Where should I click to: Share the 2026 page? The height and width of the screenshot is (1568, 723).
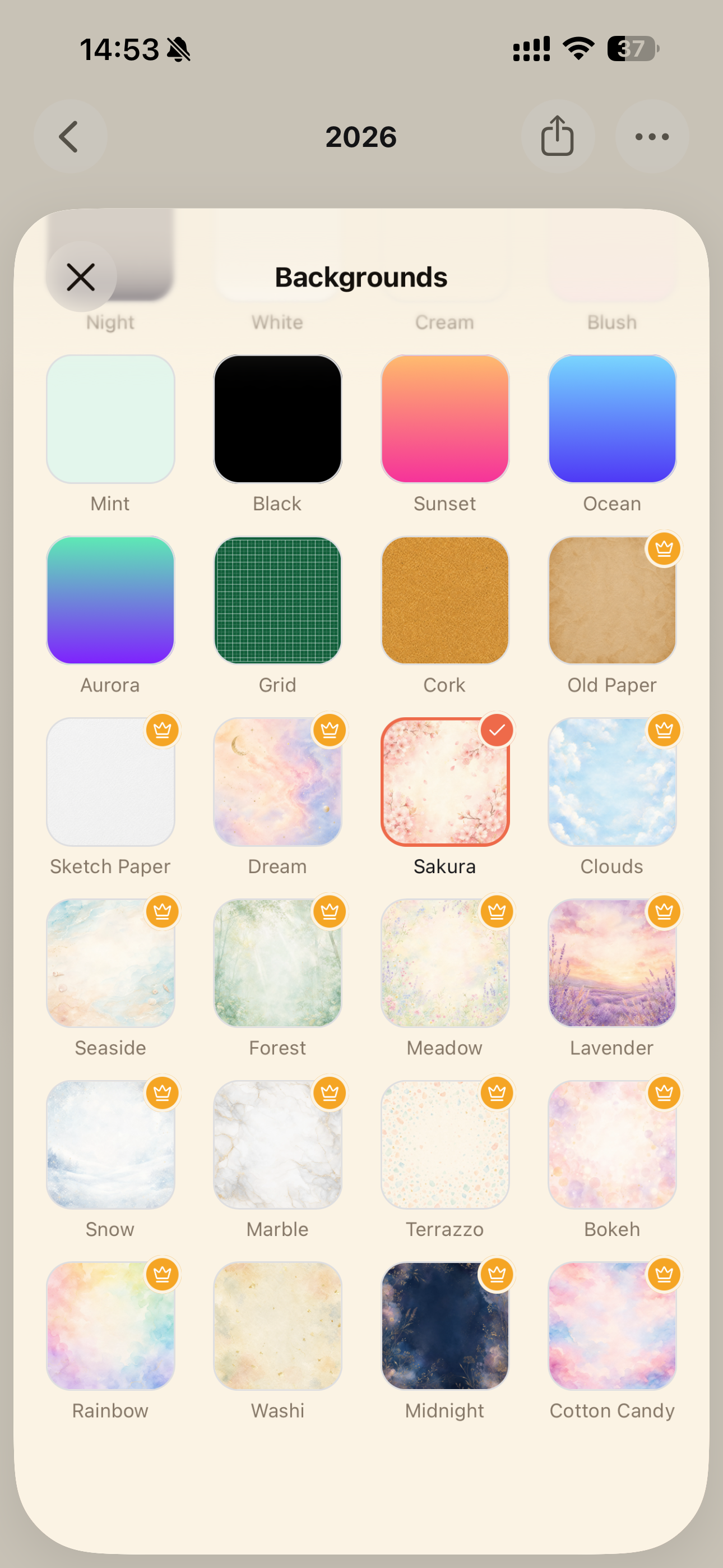558,136
